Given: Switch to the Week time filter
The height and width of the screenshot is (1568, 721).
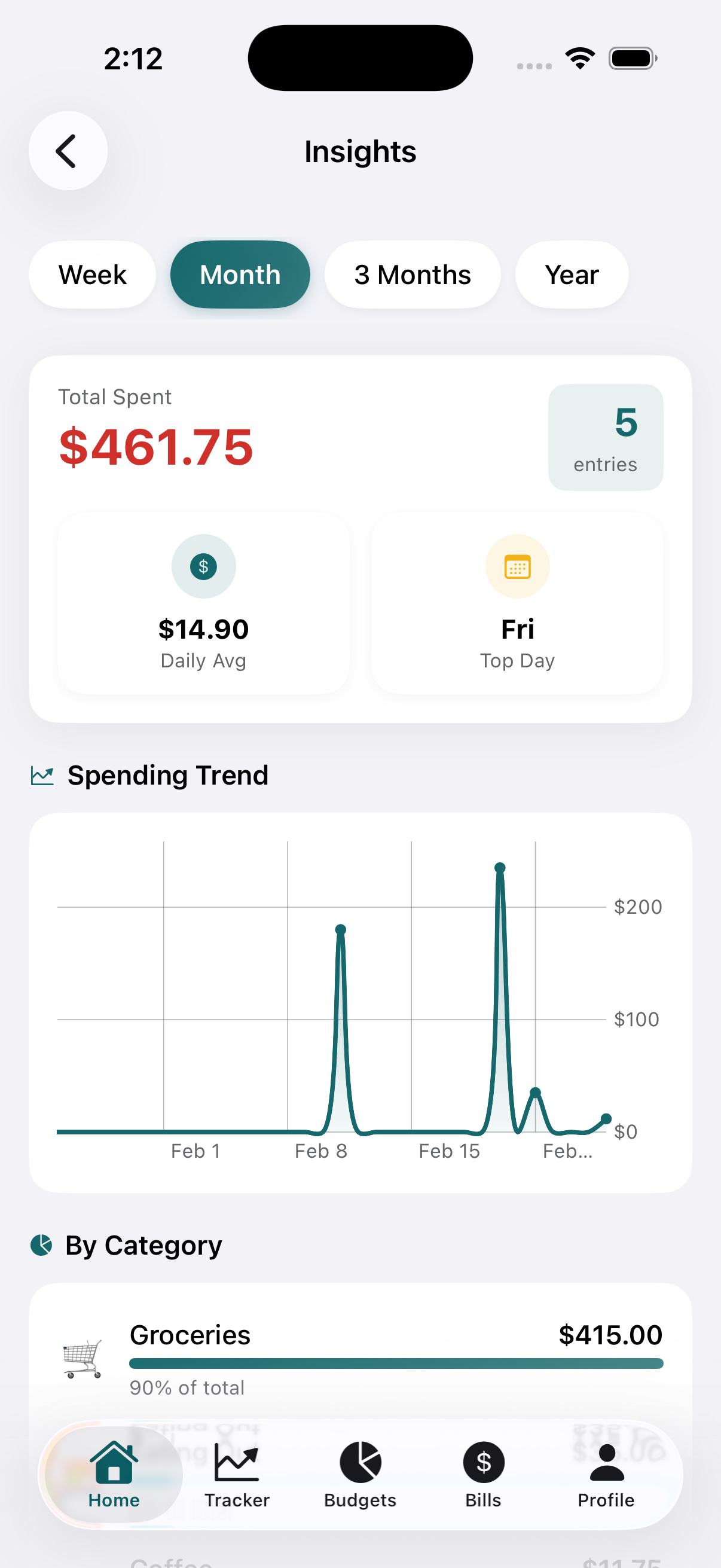Looking at the screenshot, I should 92,274.
